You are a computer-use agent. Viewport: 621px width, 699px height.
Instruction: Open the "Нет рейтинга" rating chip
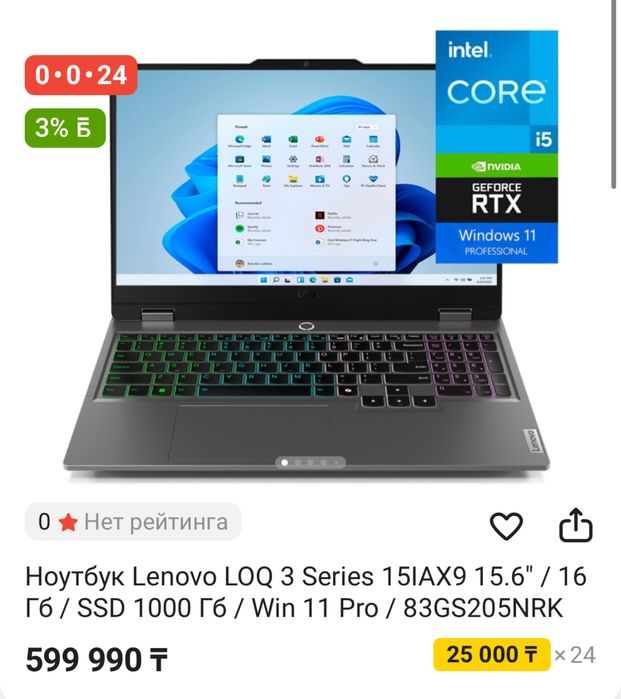tap(133, 521)
